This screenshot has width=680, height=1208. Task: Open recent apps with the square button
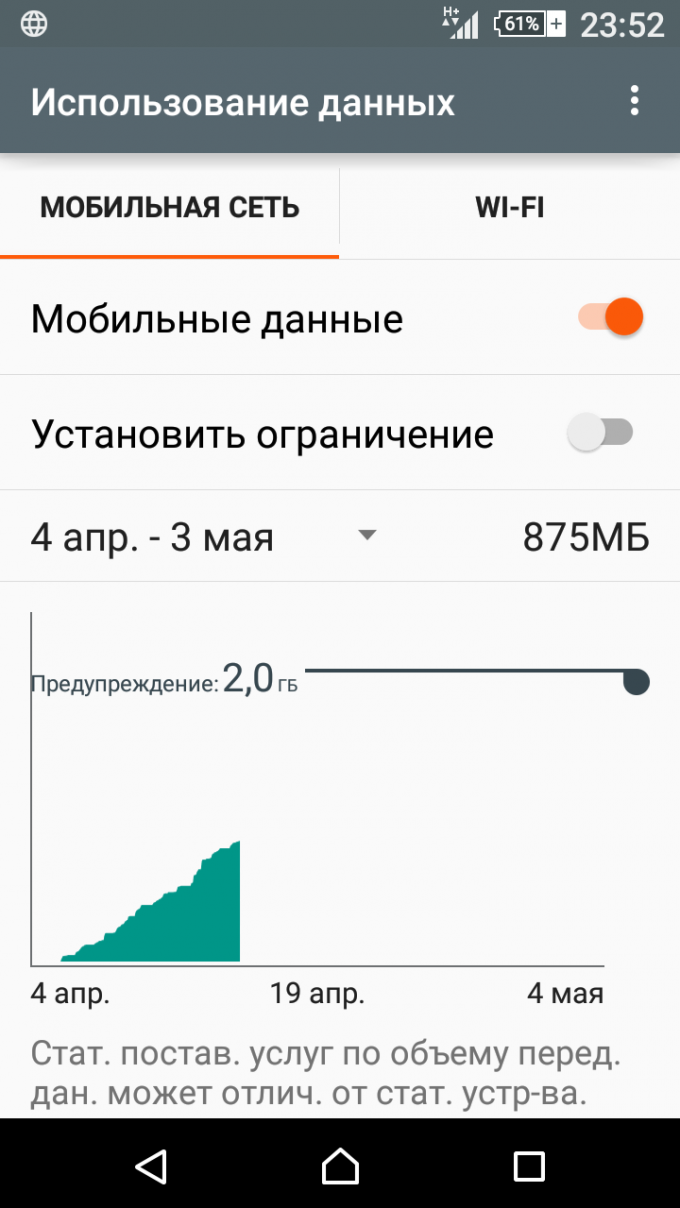528,1165
